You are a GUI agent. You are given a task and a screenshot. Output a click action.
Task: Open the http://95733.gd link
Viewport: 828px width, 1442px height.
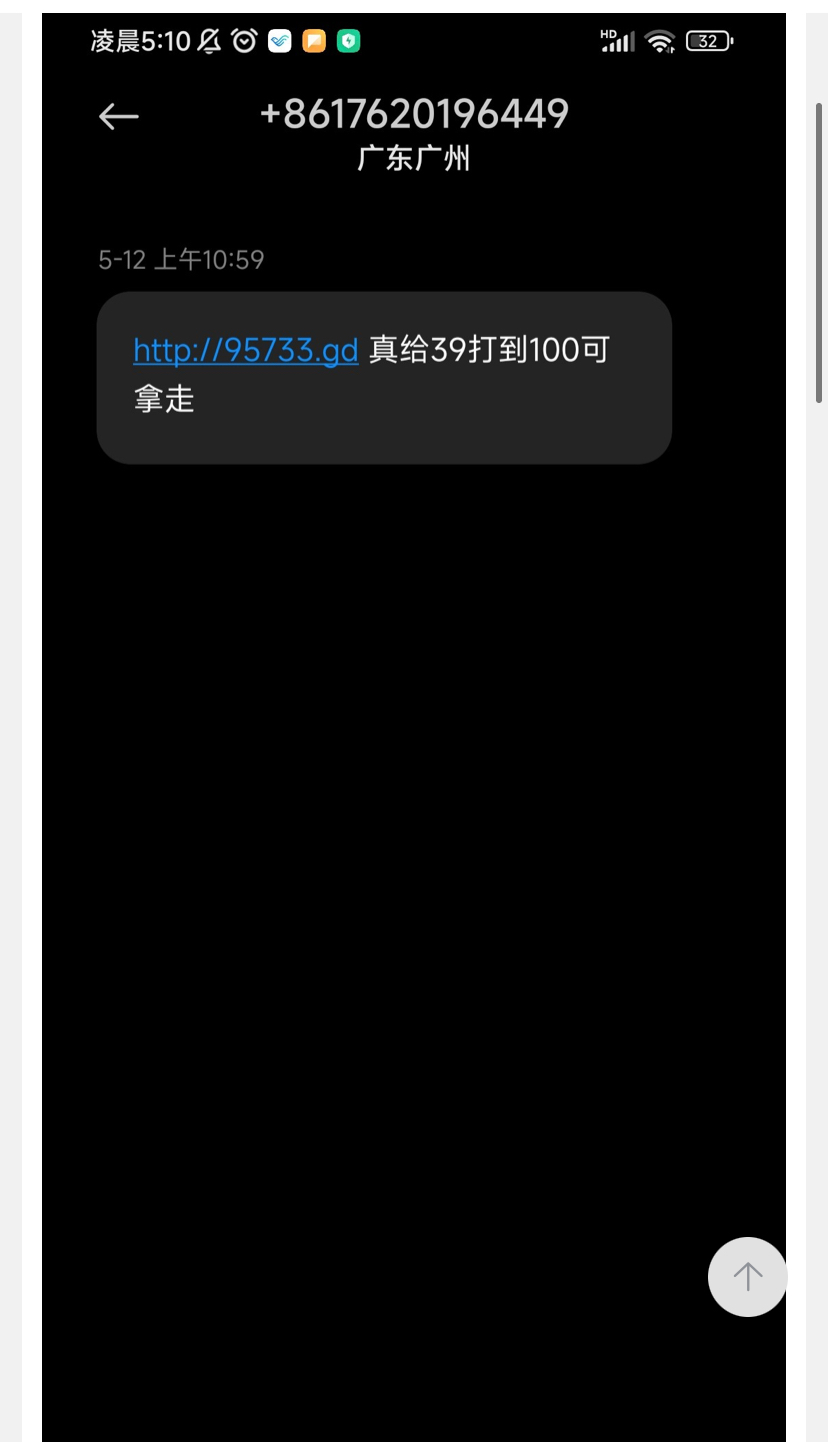click(x=245, y=350)
